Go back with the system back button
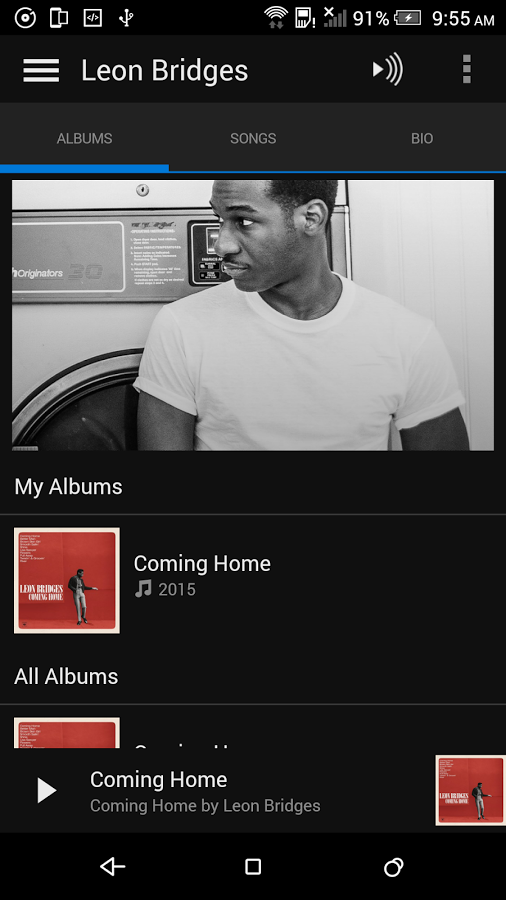The image size is (506, 900). 112,867
